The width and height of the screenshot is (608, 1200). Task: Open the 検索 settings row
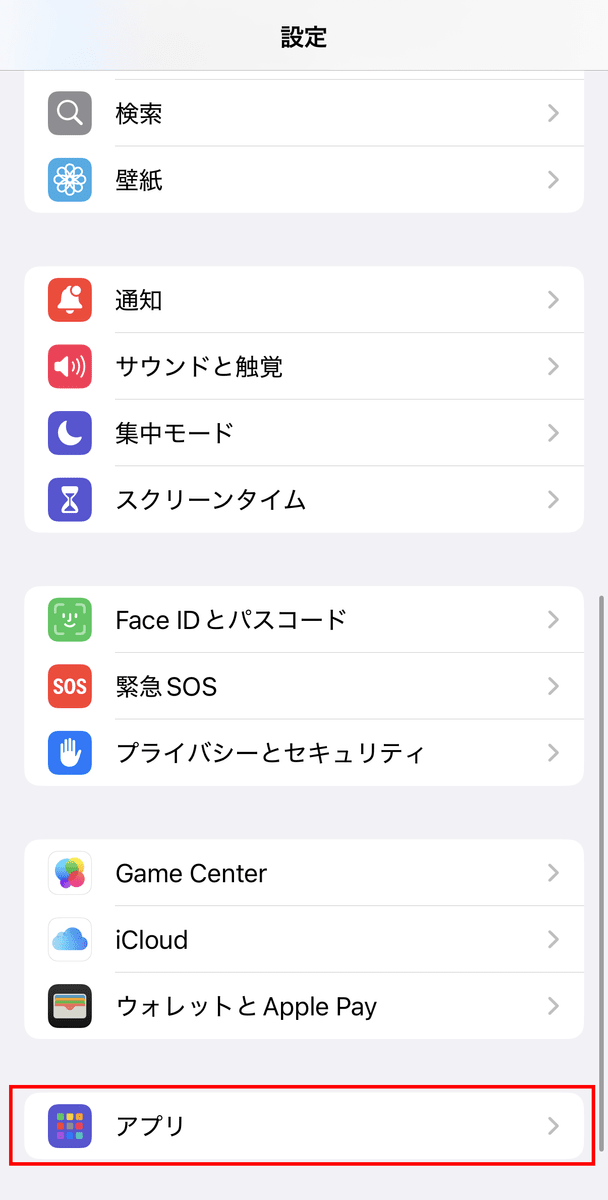303,114
